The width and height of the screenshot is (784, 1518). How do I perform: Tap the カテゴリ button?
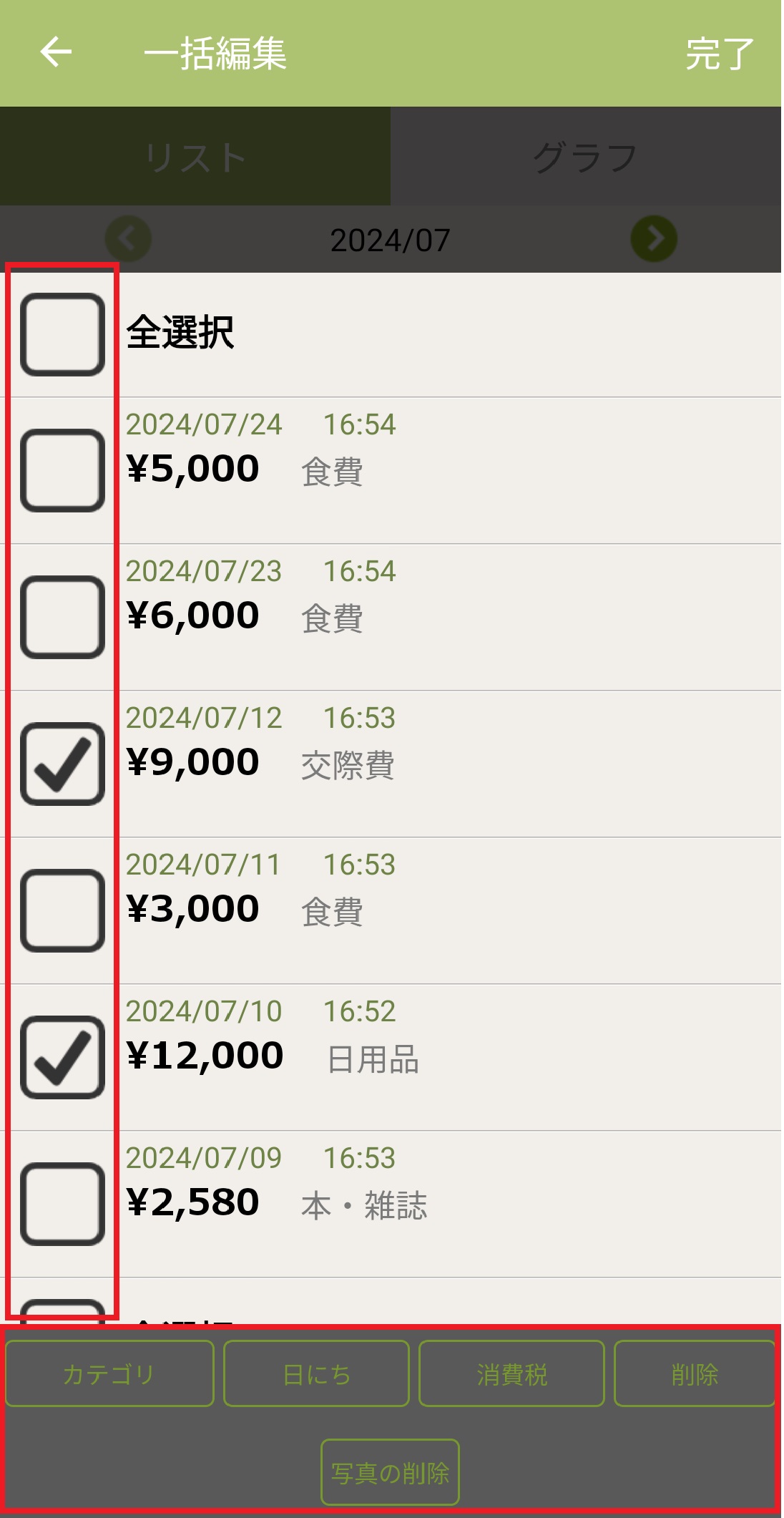point(109,1373)
